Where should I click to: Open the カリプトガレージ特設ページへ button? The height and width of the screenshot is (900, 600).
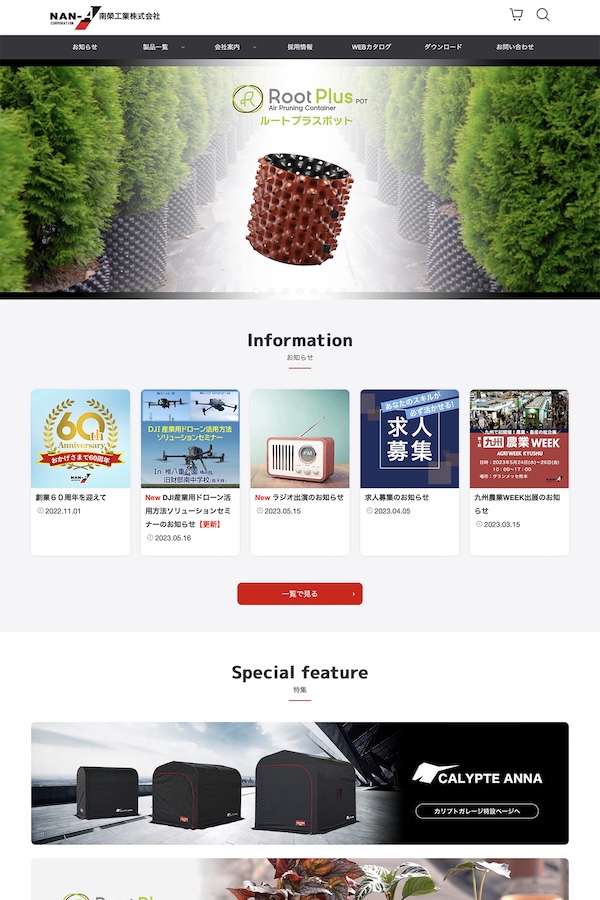477,811
